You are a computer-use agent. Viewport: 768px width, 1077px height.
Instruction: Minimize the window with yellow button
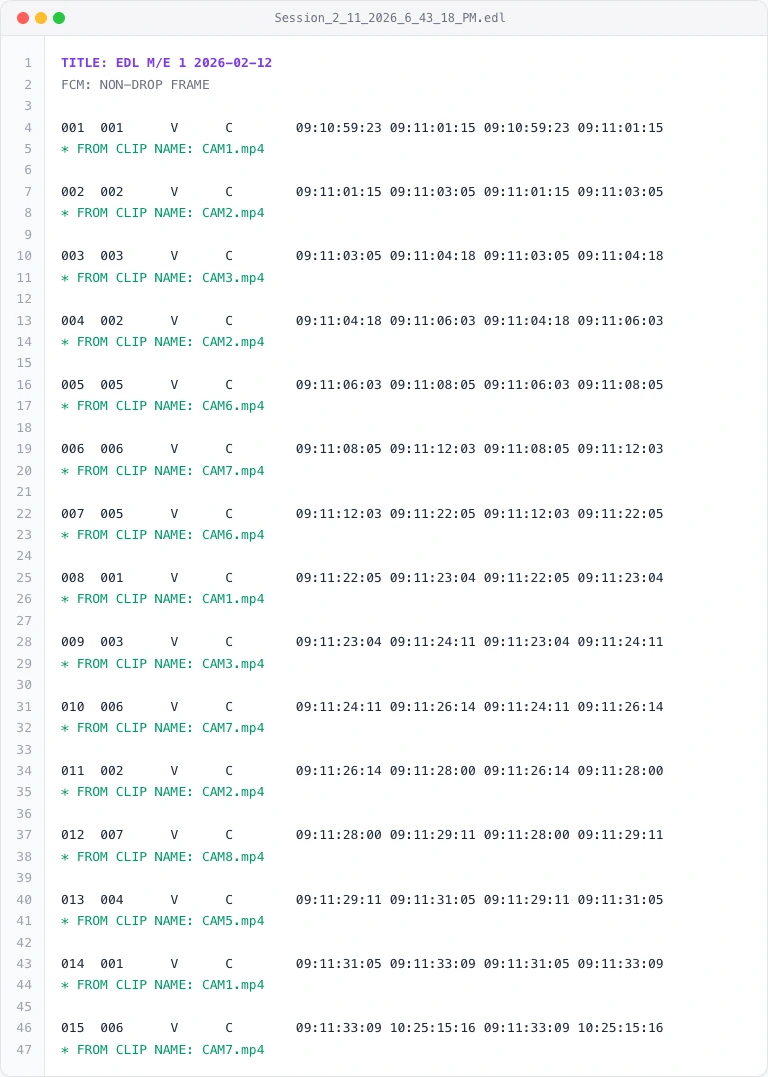(x=41, y=18)
